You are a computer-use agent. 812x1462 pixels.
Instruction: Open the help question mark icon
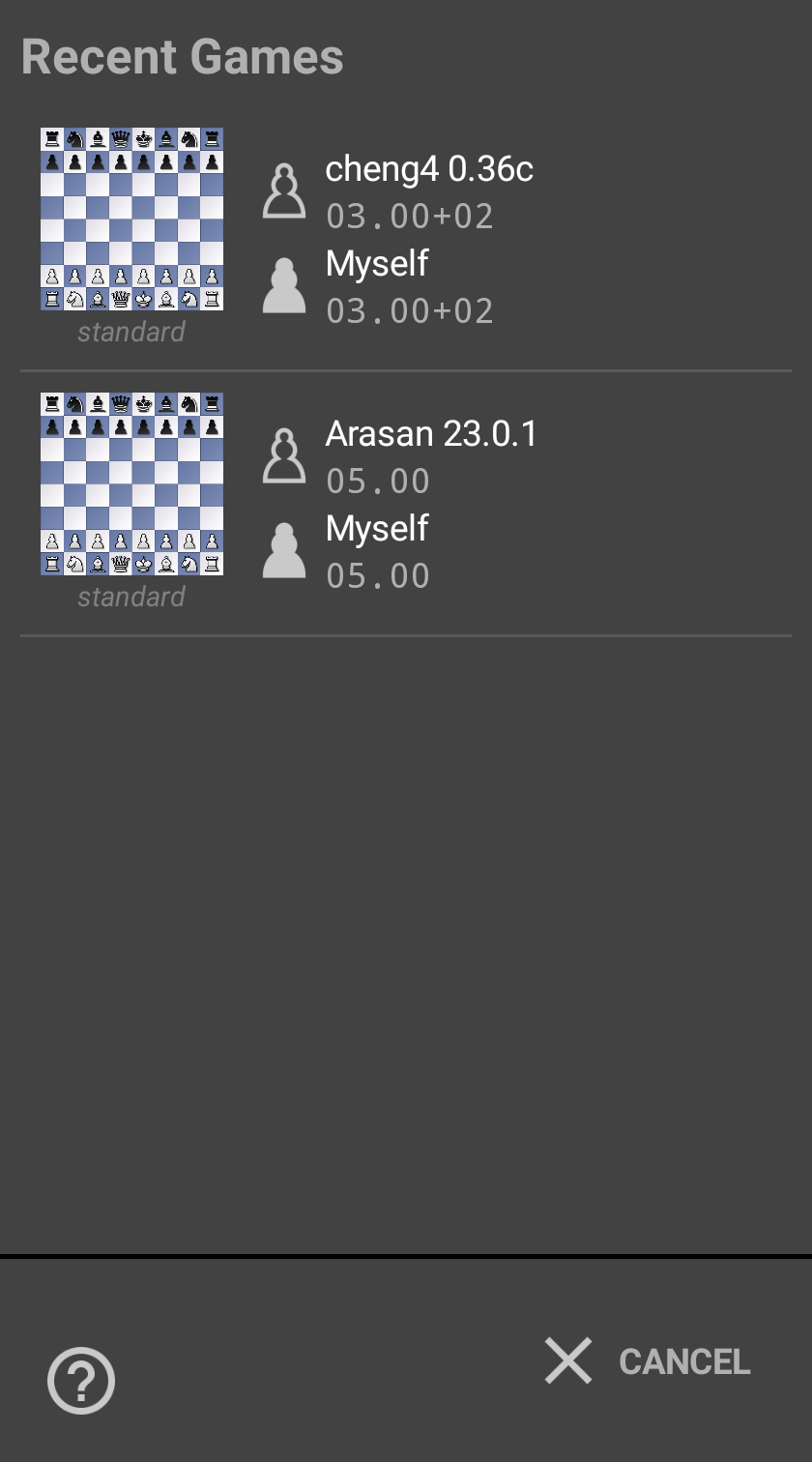click(81, 1380)
